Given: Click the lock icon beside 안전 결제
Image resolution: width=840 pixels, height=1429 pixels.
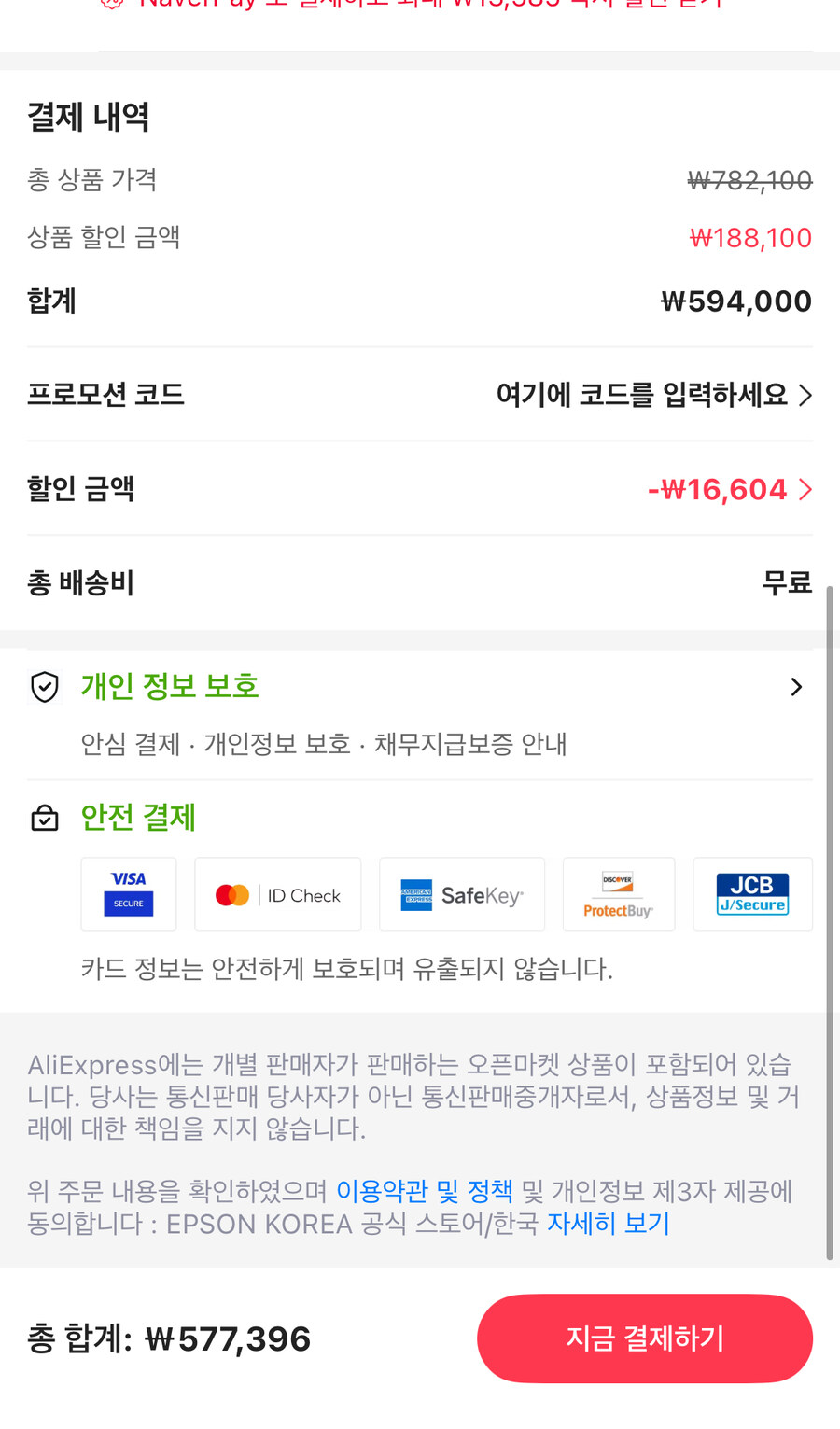Looking at the screenshot, I should [44, 817].
